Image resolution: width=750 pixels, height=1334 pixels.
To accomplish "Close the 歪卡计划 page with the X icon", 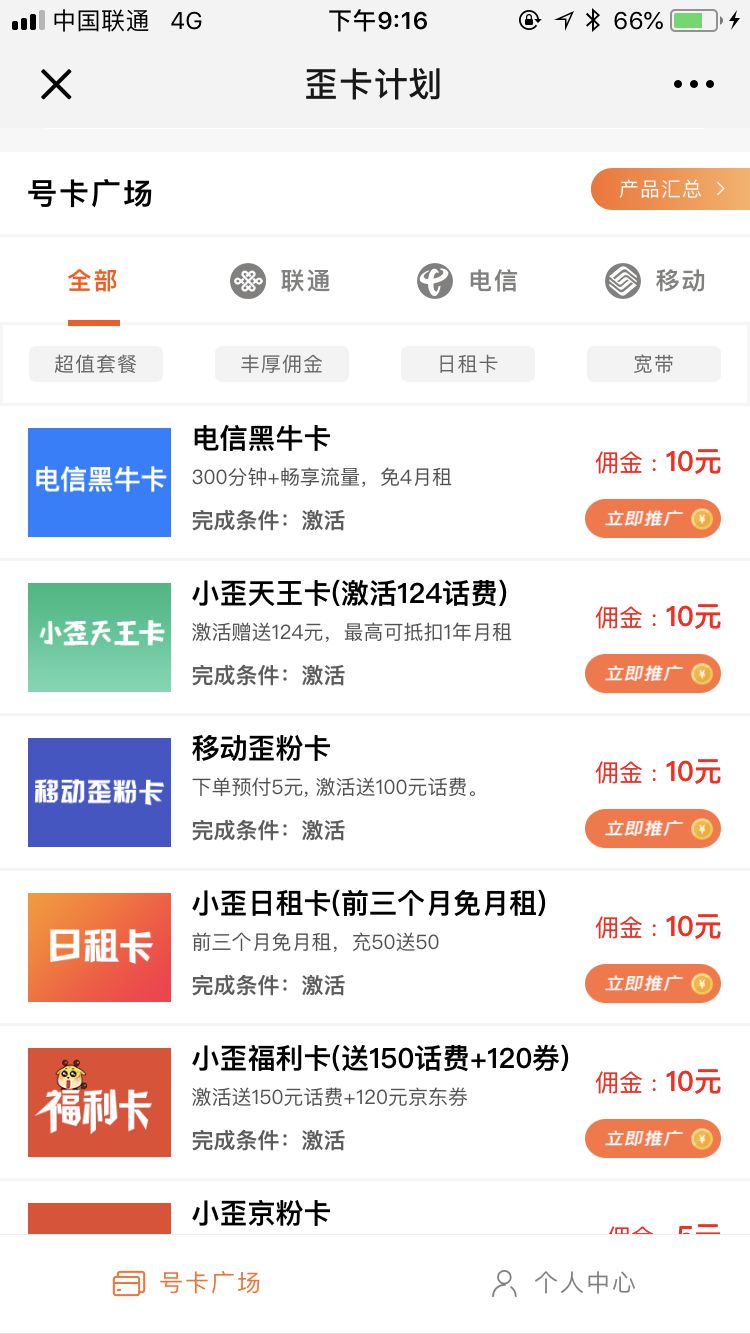I will point(56,84).
